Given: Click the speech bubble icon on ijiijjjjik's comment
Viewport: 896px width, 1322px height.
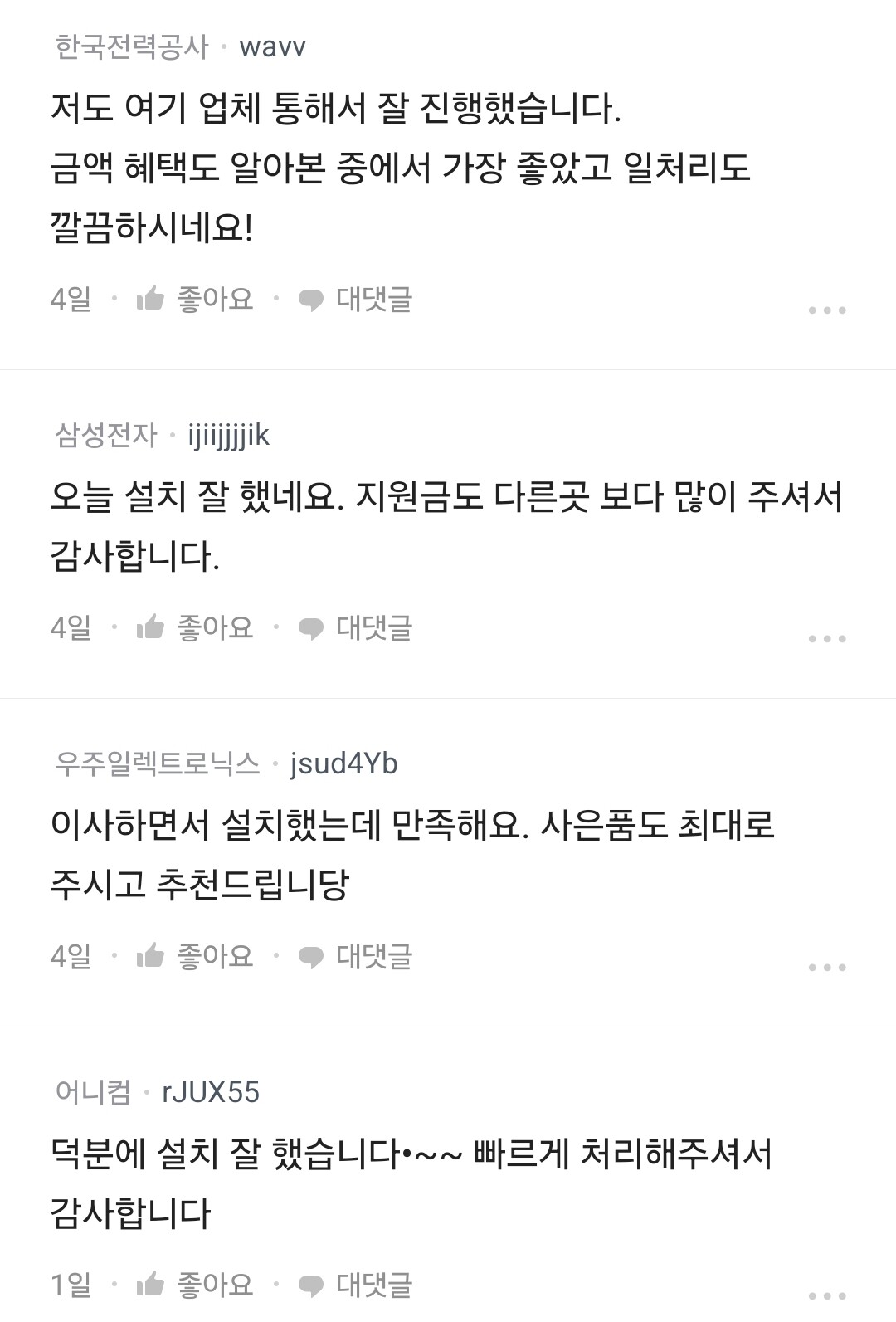Looking at the screenshot, I should (x=310, y=629).
